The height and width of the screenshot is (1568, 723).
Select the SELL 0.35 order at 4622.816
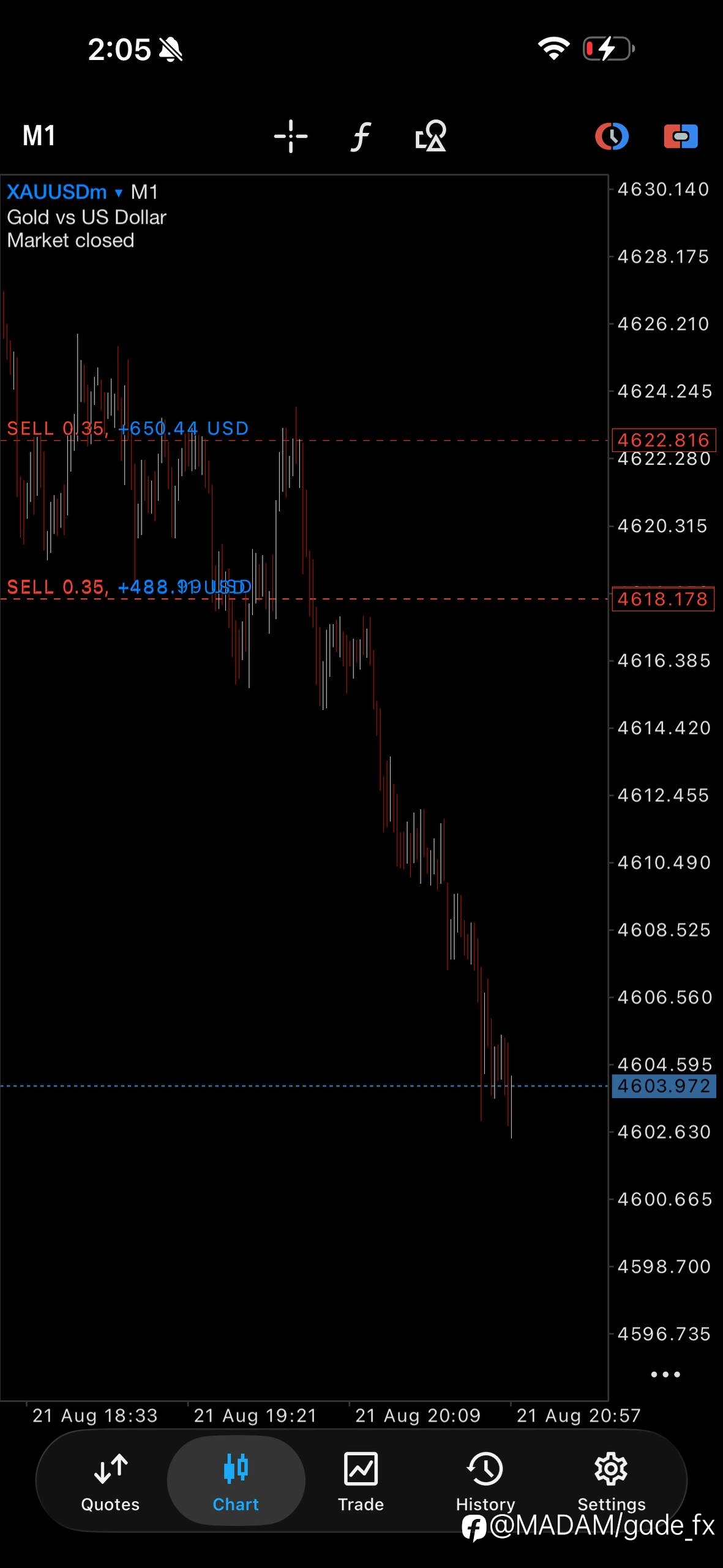coord(127,428)
